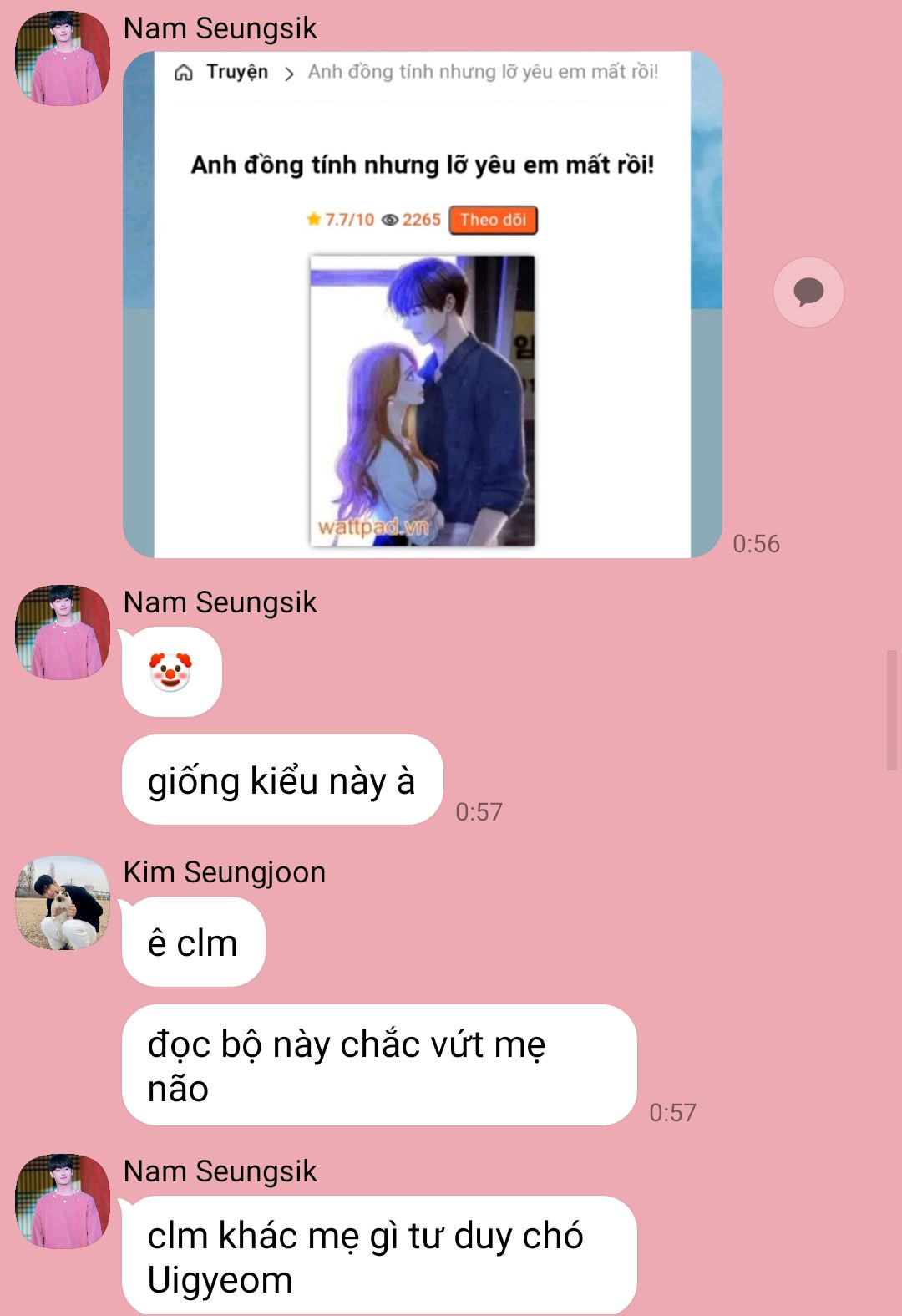Tap the reply bubble icon beside the image
Viewport: 902px width, 1316px height.
(808, 292)
